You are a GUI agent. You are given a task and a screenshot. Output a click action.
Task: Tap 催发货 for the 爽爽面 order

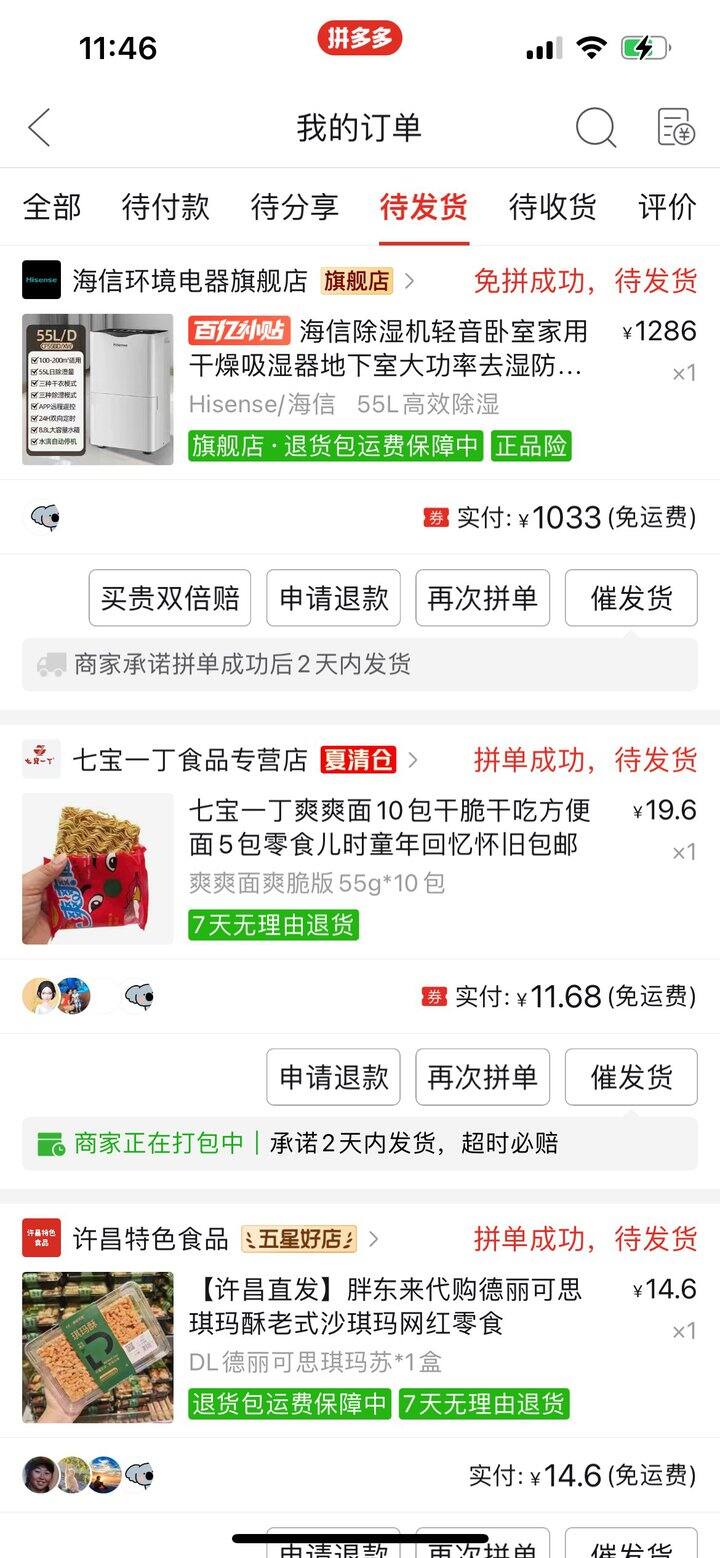[x=631, y=1077]
